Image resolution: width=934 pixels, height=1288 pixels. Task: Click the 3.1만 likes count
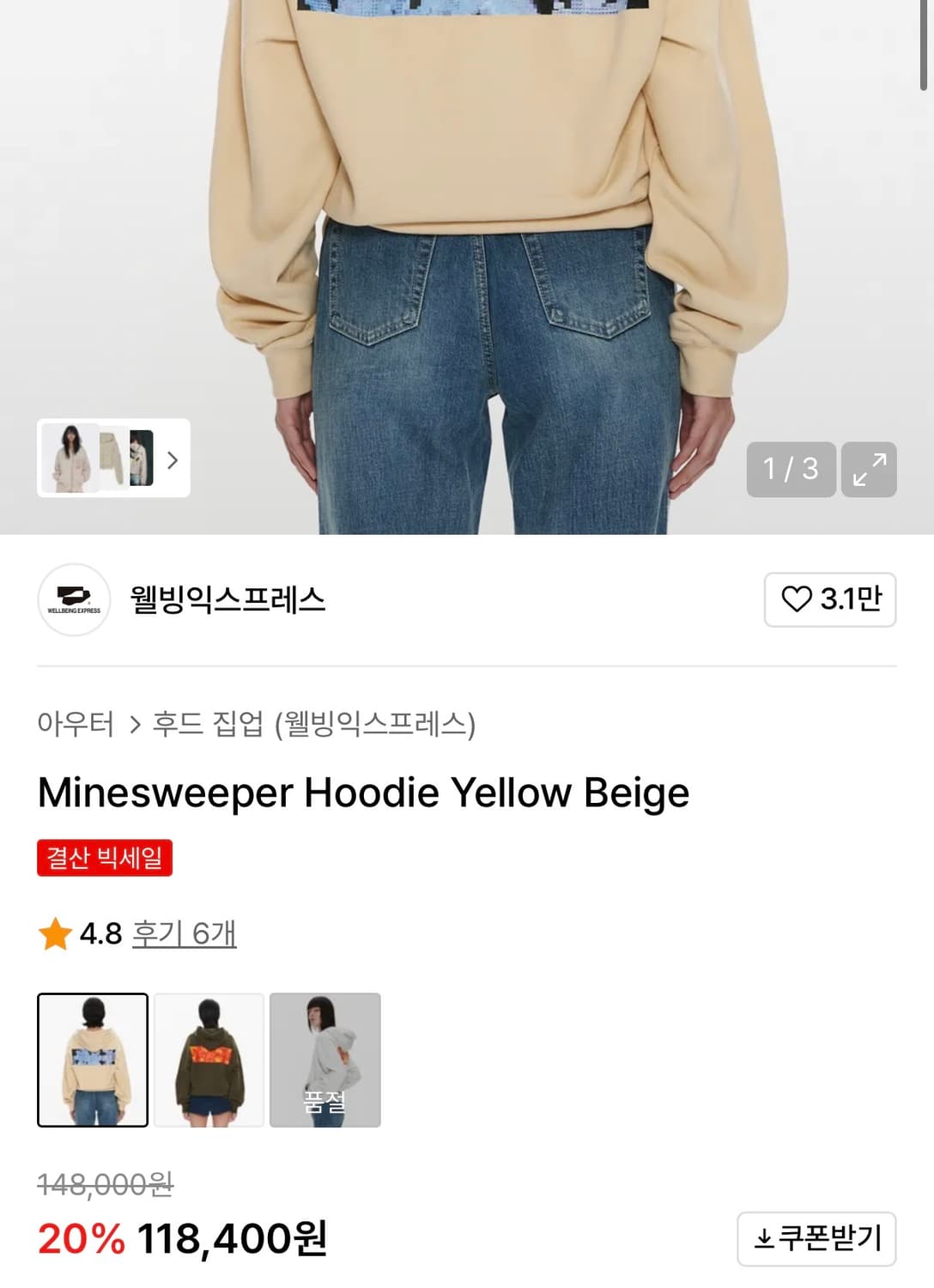[x=852, y=601]
